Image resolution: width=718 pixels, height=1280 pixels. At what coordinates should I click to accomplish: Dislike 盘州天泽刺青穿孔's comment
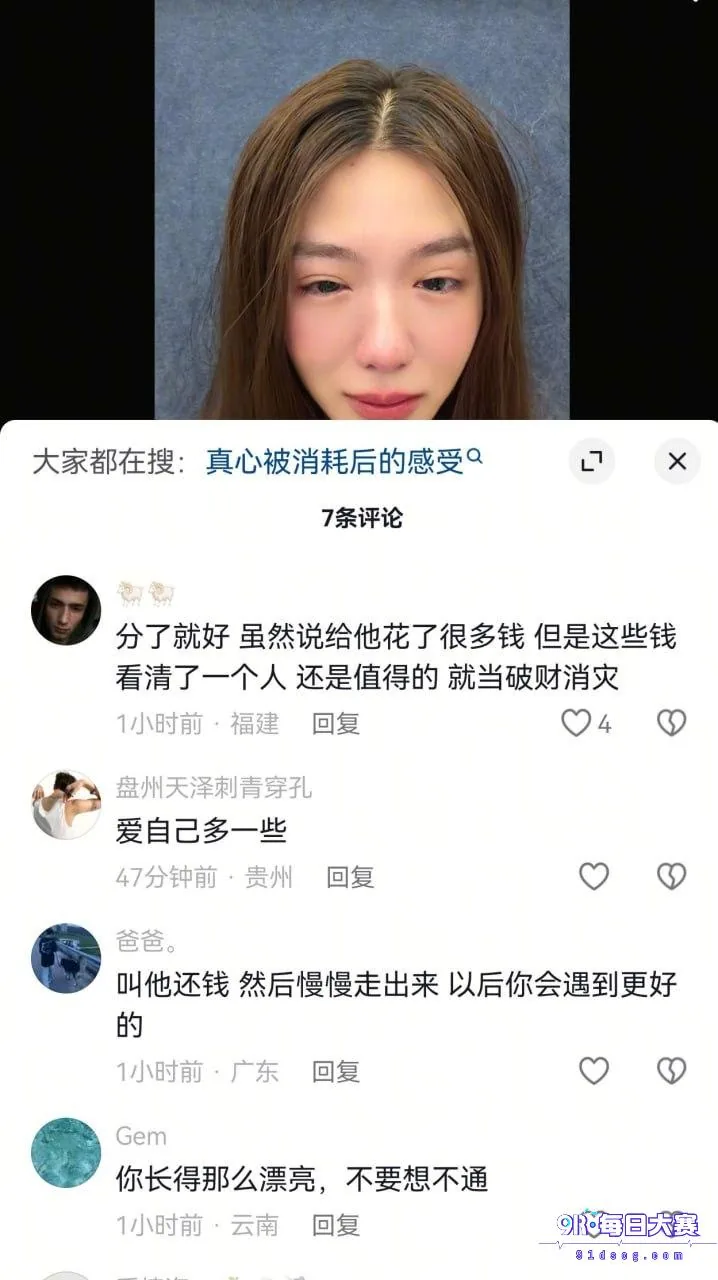pyautogui.click(x=671, y=877)
